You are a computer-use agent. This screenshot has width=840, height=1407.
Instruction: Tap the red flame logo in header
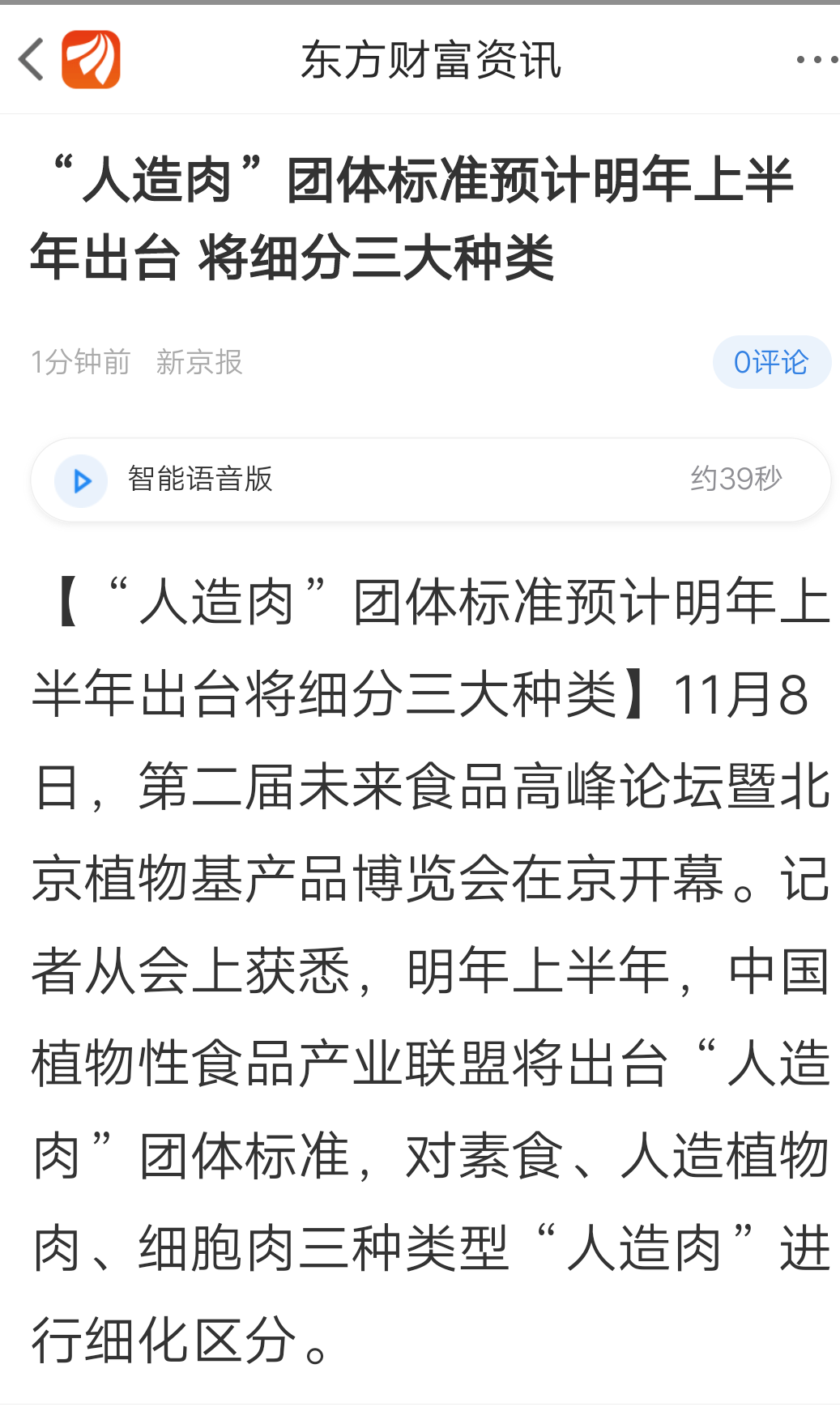click(89, 60)
